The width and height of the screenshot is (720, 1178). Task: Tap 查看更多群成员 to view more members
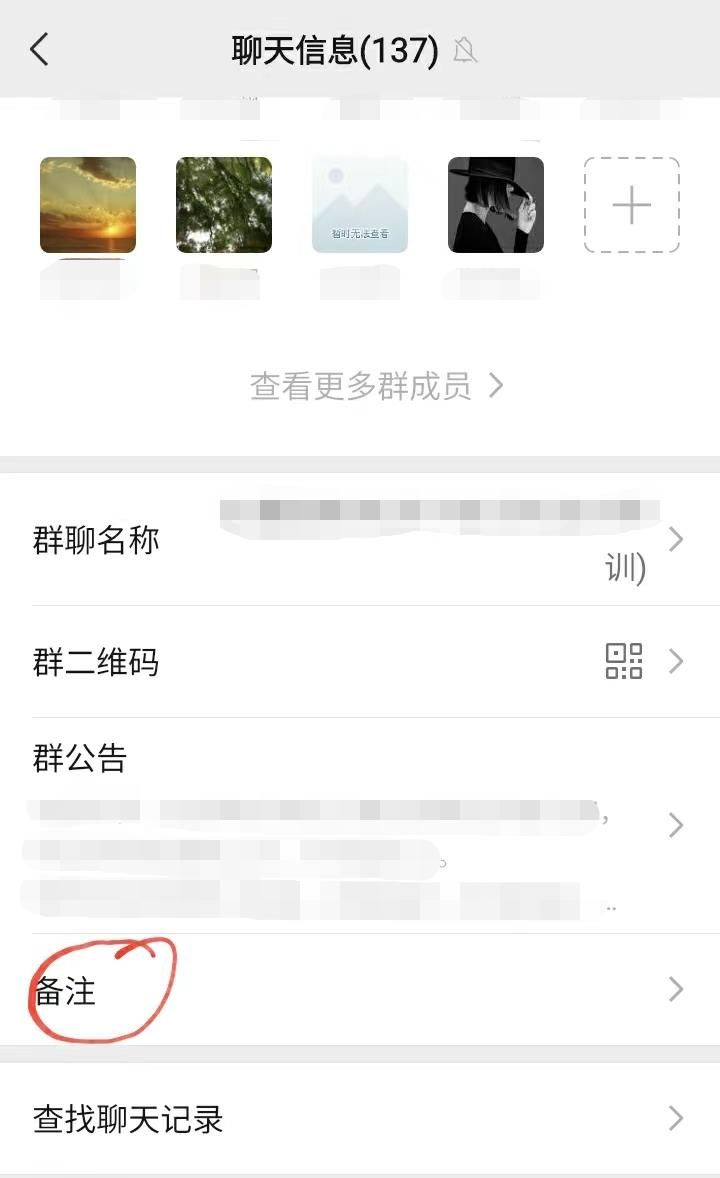(x=360, y=387)
